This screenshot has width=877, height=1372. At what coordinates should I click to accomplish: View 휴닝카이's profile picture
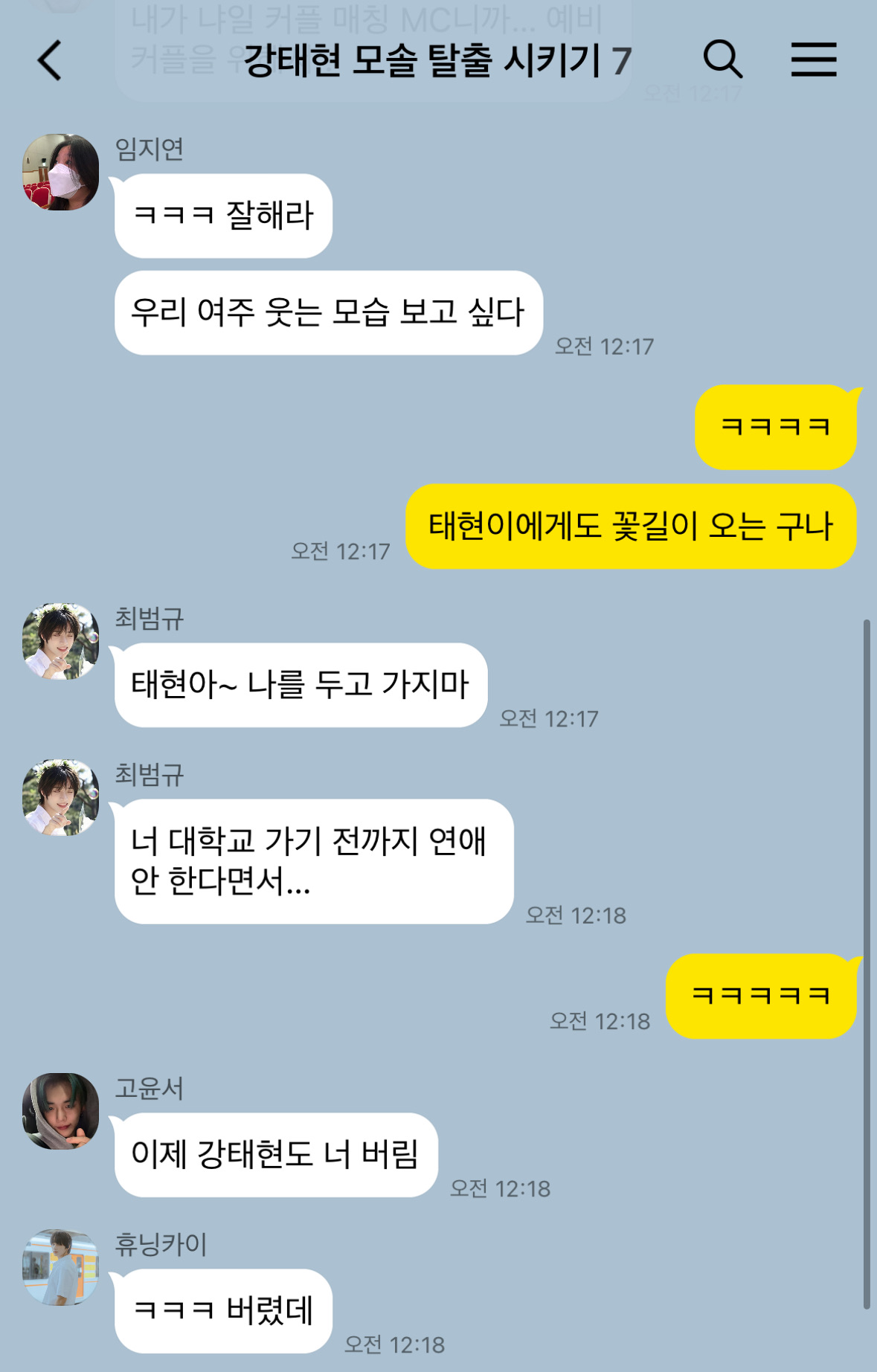[x=60, y=1267]
